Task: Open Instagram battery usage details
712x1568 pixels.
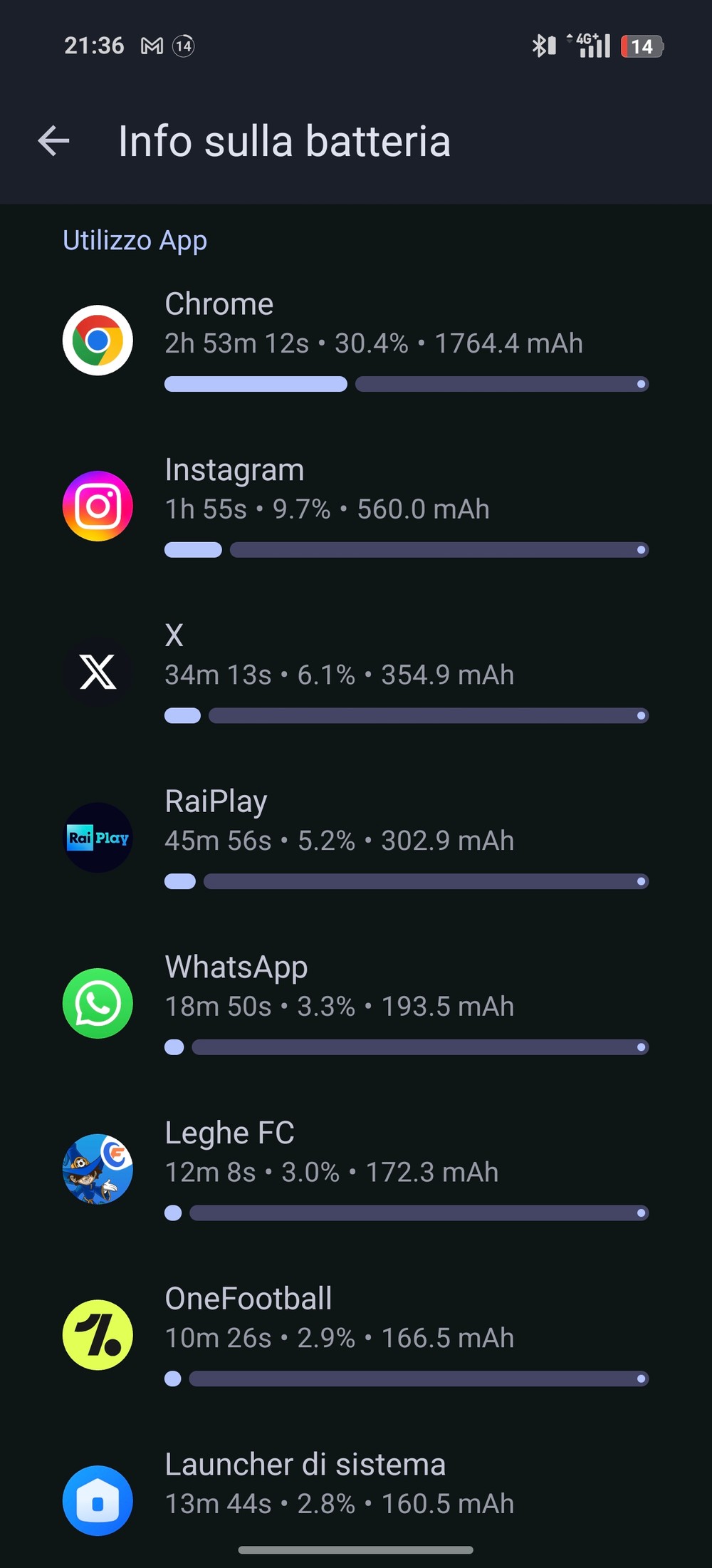Action: (x=356, y=507)
